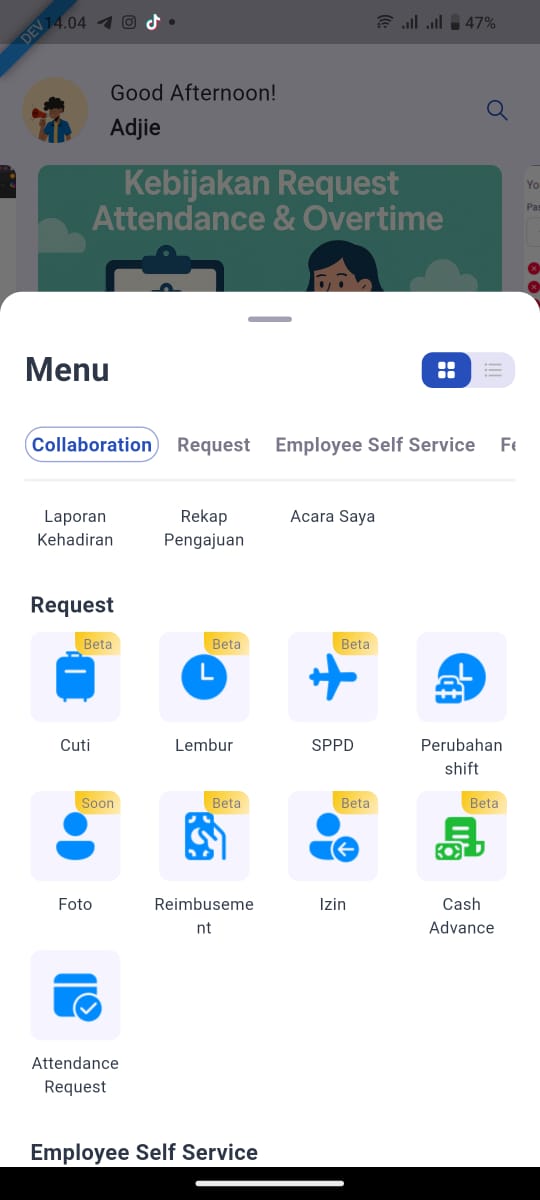Image resolution: width=540 pixels, height=1200 pixels.
Task: Switch to the Request tab
Action: (214, 445)
